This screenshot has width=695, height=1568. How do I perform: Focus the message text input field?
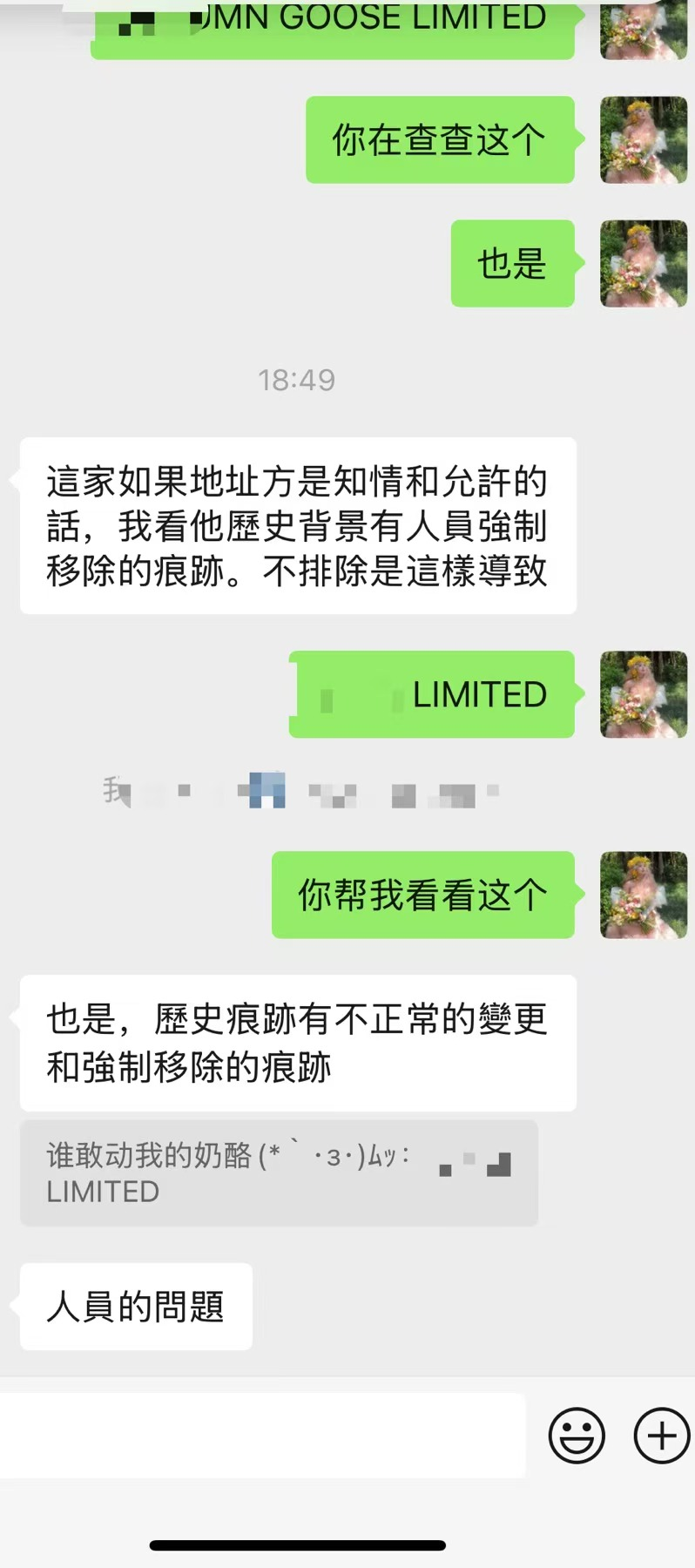261,1435
